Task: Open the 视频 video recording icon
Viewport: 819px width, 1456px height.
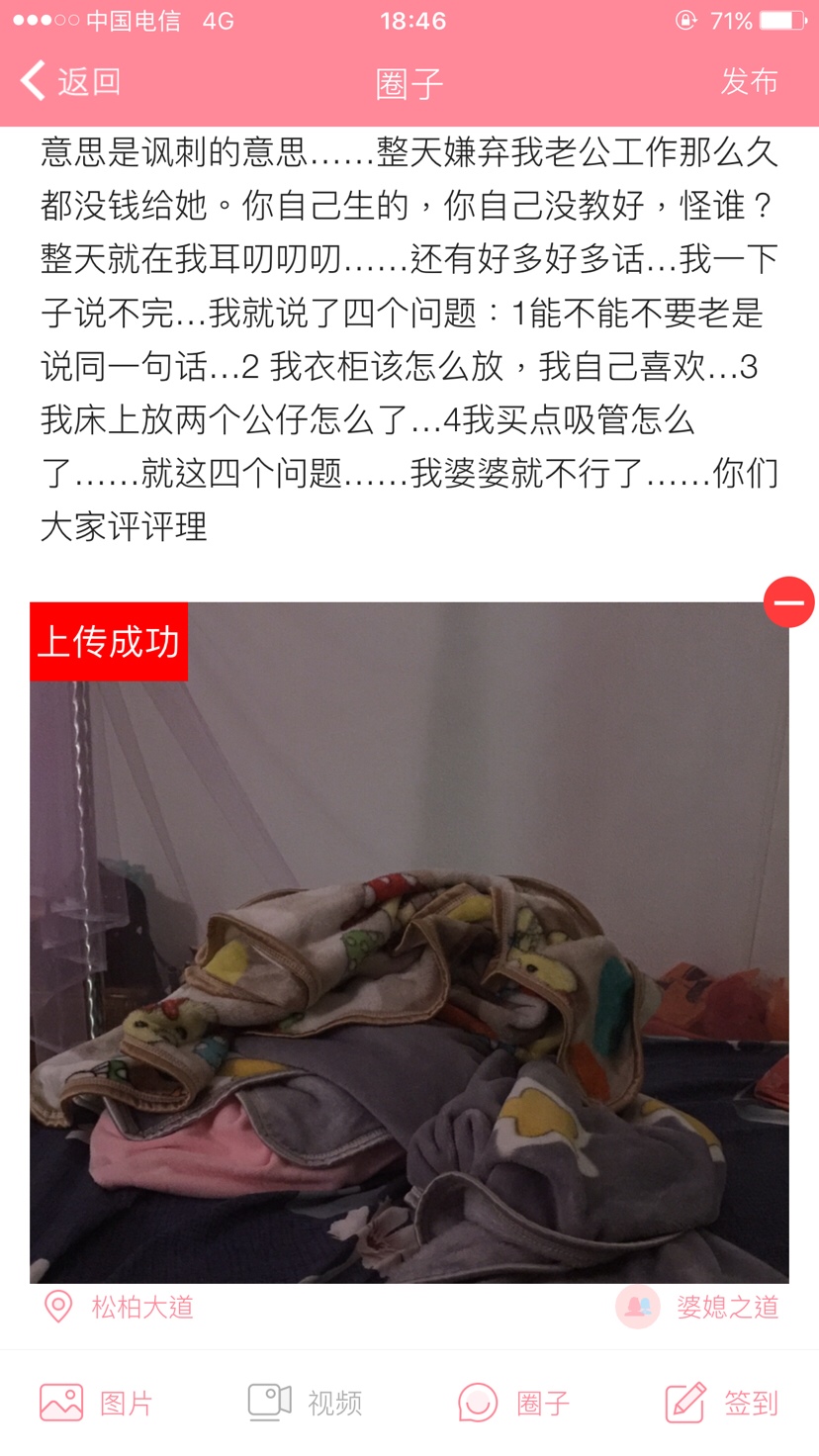Action: click(267, 1403)
